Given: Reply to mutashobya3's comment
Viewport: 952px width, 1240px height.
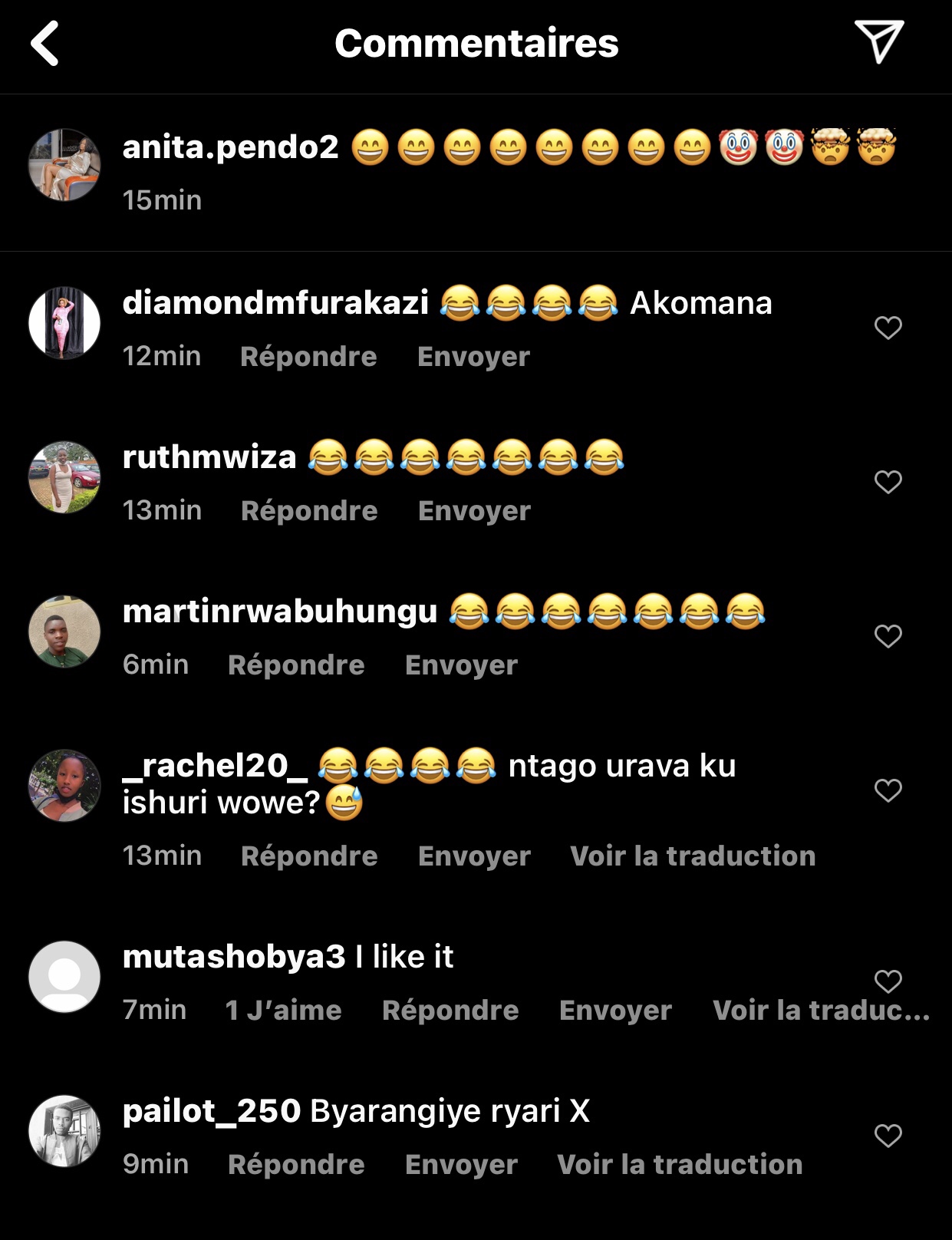Looking at the screenshot, I should [x=450, y=1011].
